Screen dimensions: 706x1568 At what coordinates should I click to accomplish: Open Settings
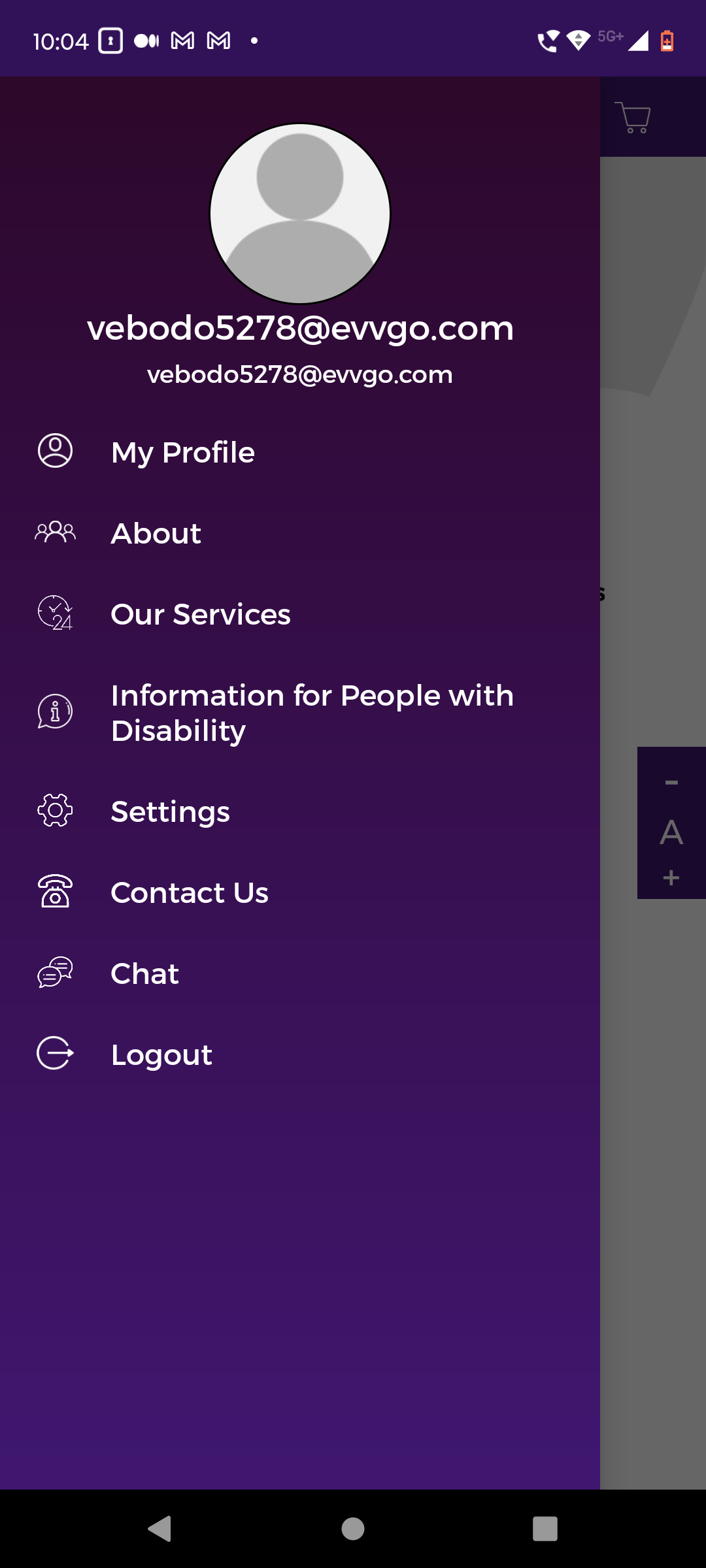tap(300, 811)
